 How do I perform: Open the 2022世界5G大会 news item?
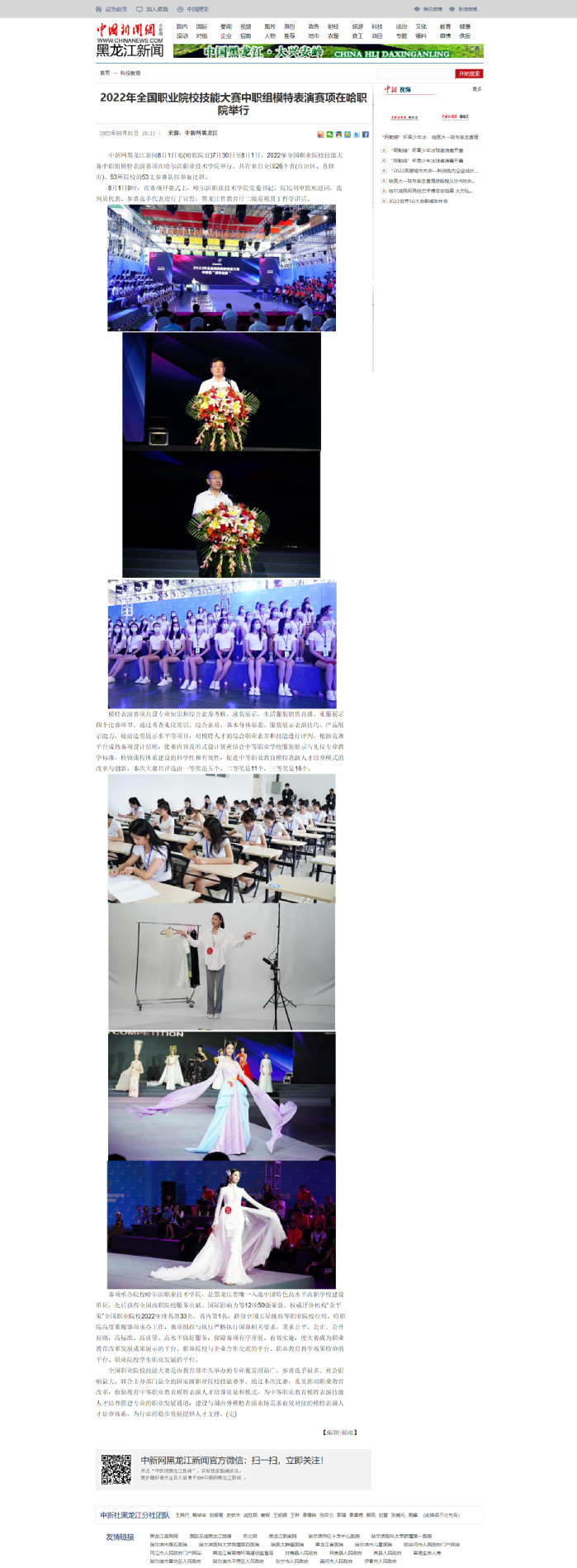[x=419, y=201]
